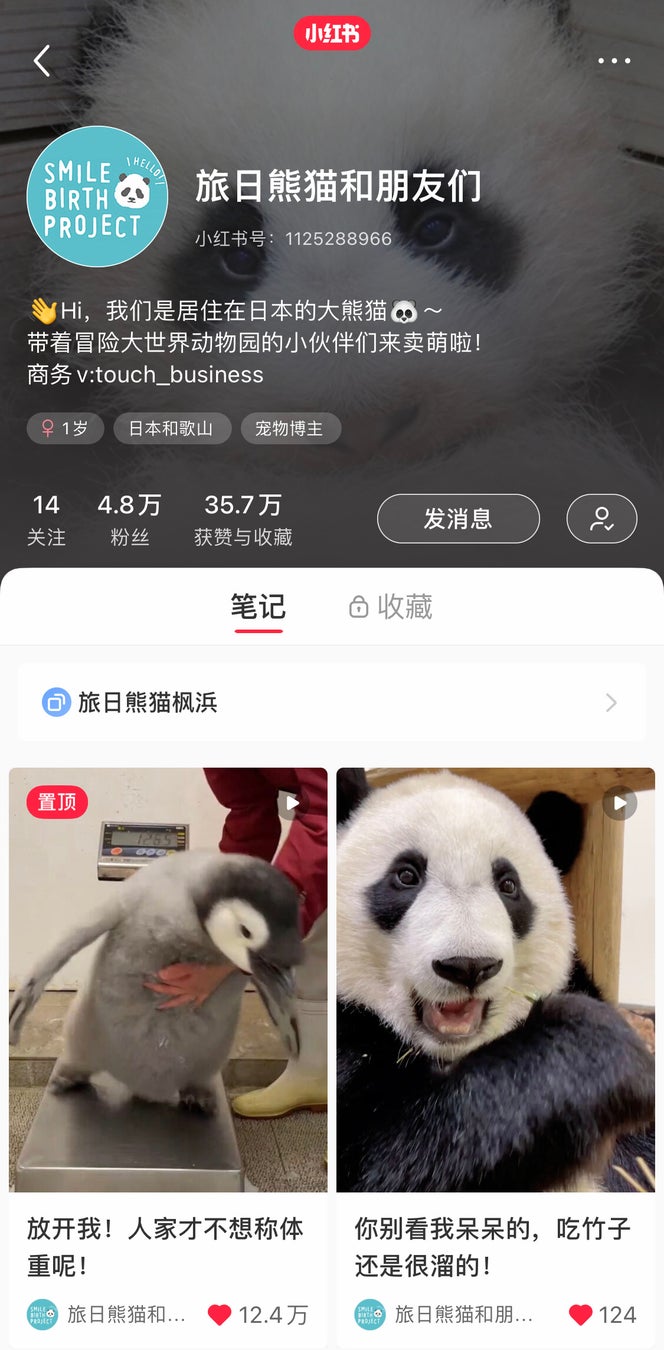Open the 35.7万 获赞与收藏 stats
Screen dimensions: 664x1350
click(x=243, y=520)
